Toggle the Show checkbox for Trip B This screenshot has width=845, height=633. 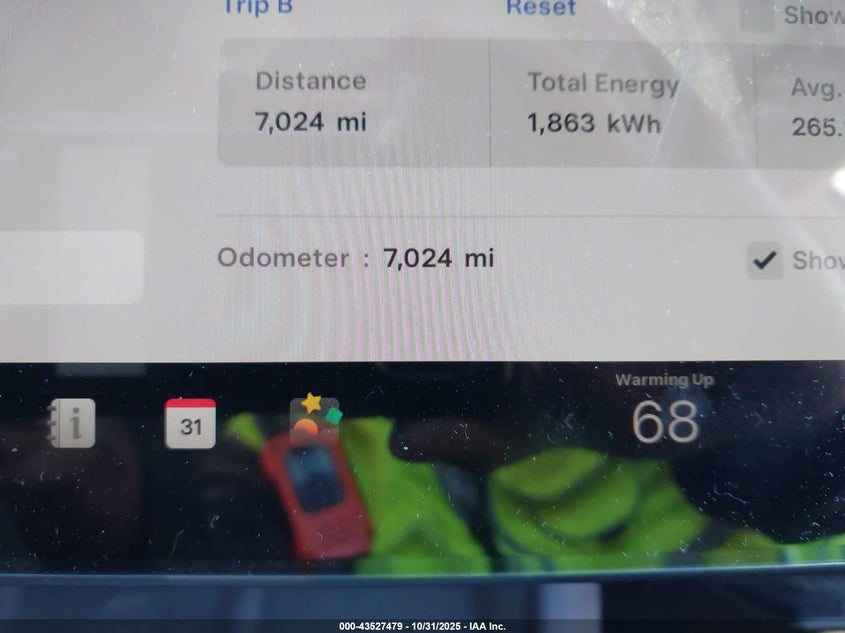(x=757, y=14)
